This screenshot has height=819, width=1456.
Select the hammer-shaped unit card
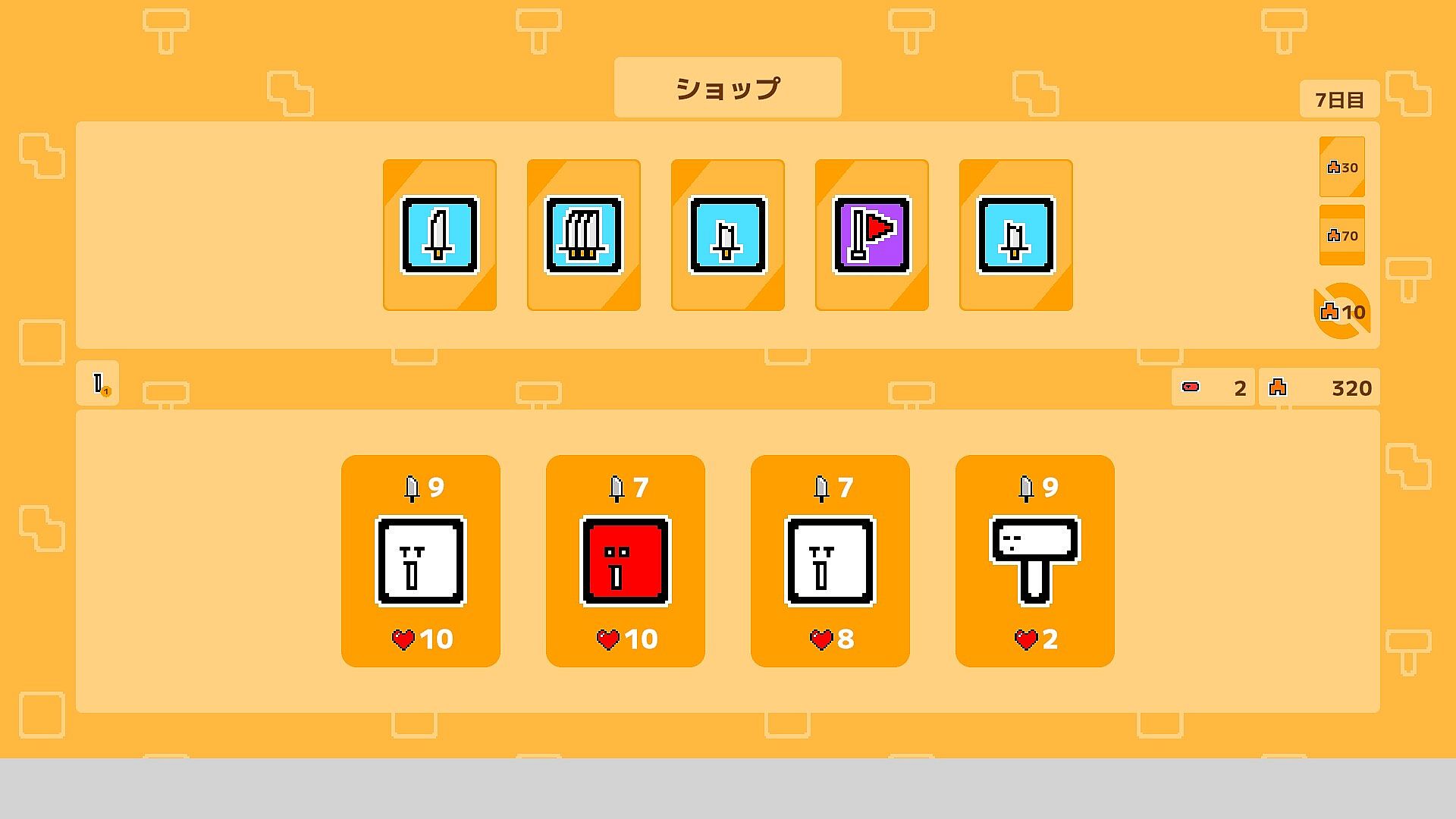tap(1034, 561)
